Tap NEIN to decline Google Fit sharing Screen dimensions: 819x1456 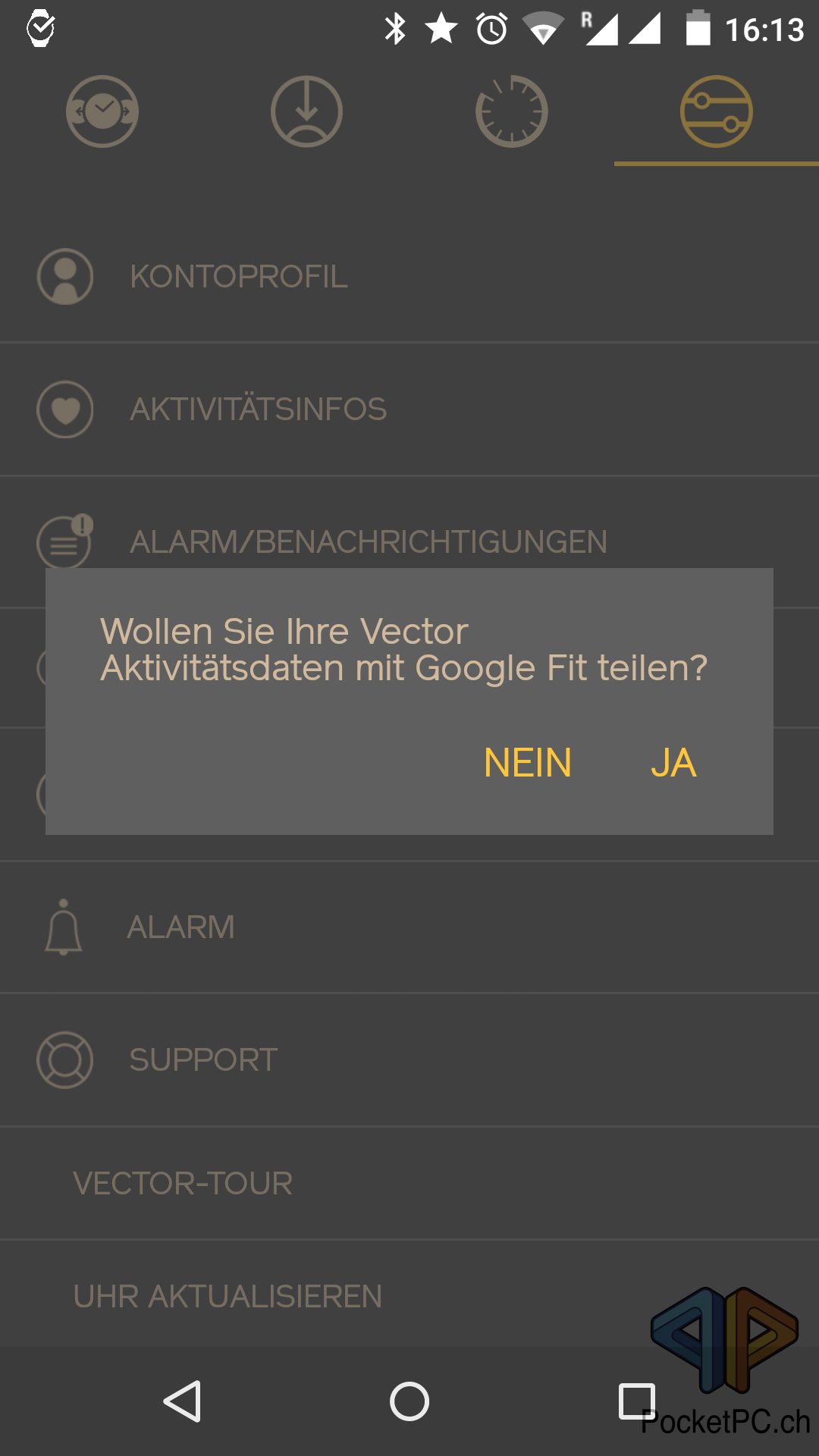[527, 763]
